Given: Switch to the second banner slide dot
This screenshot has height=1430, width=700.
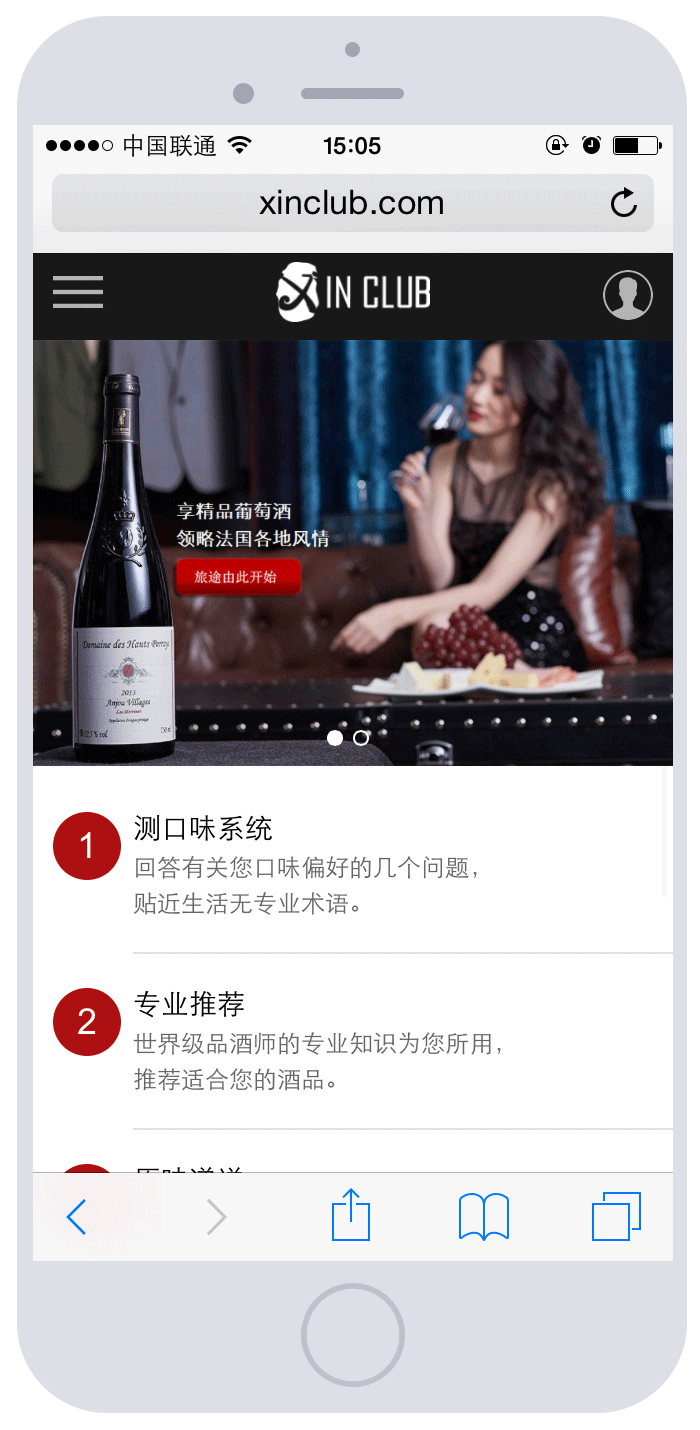Looking at the screenshot, I should (x=361, y=738).
